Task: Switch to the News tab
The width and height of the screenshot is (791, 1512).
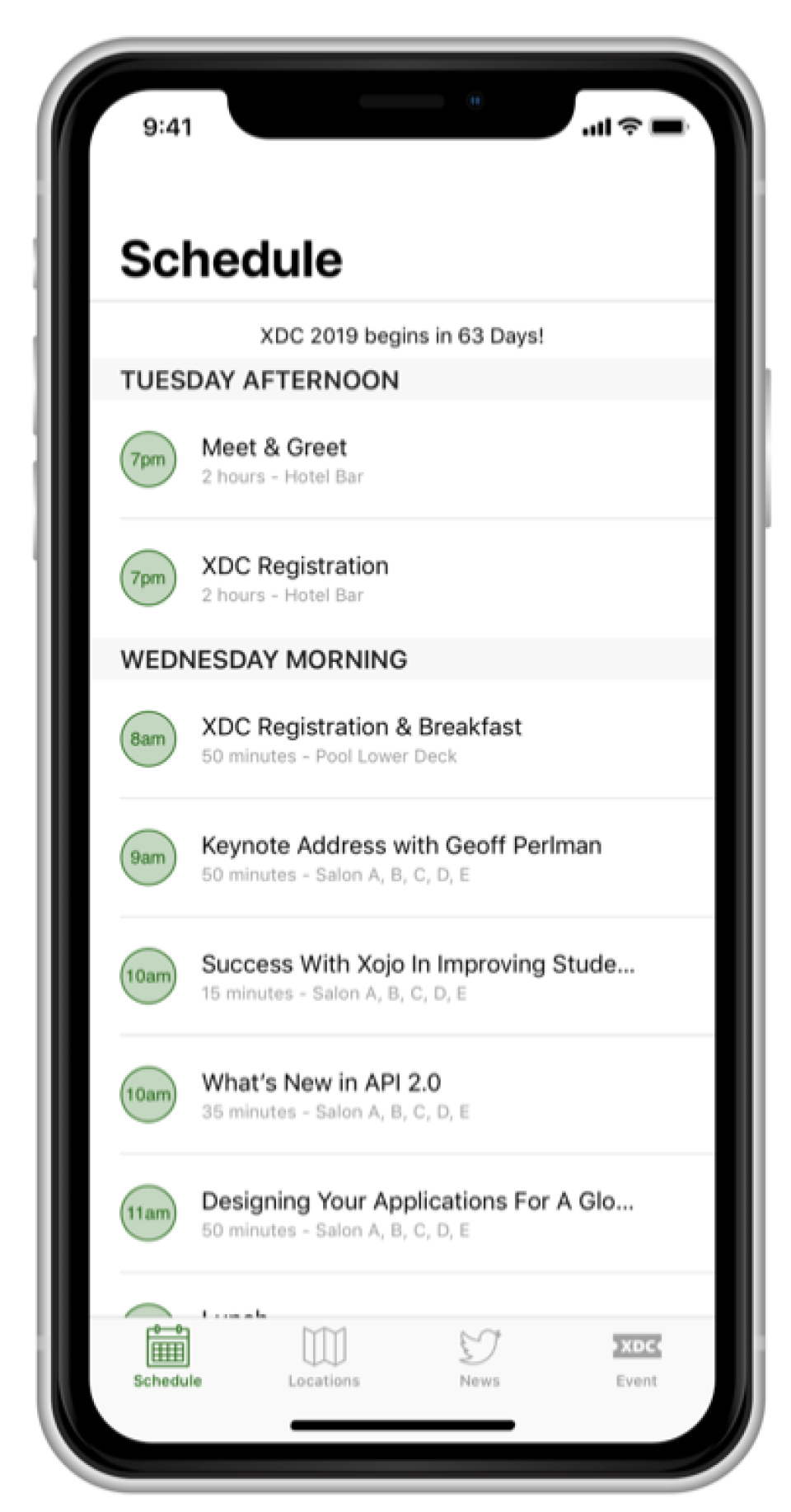Action: click(480, 1357)
